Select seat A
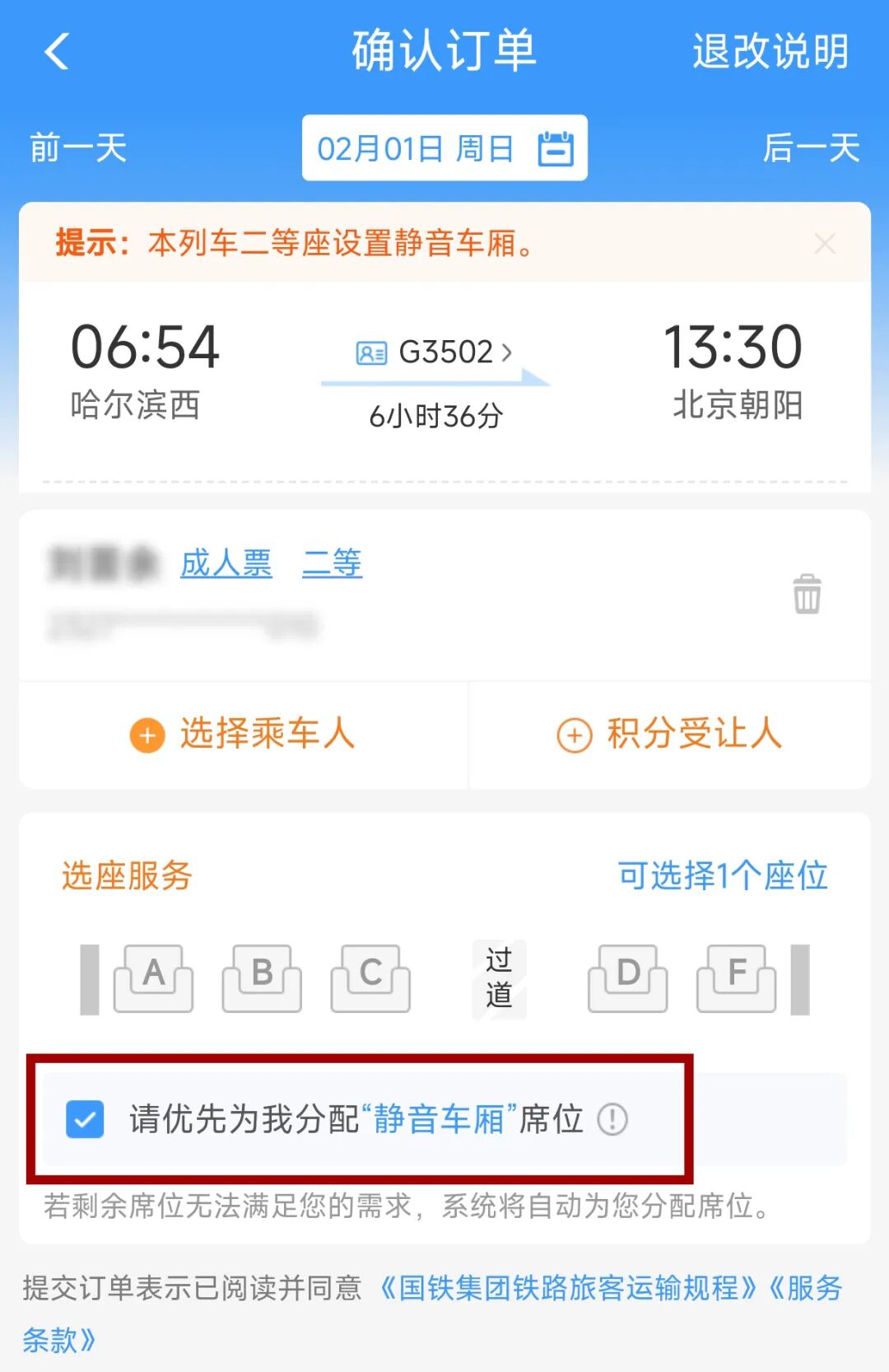889x1372 pixels. tap(152, 979)
